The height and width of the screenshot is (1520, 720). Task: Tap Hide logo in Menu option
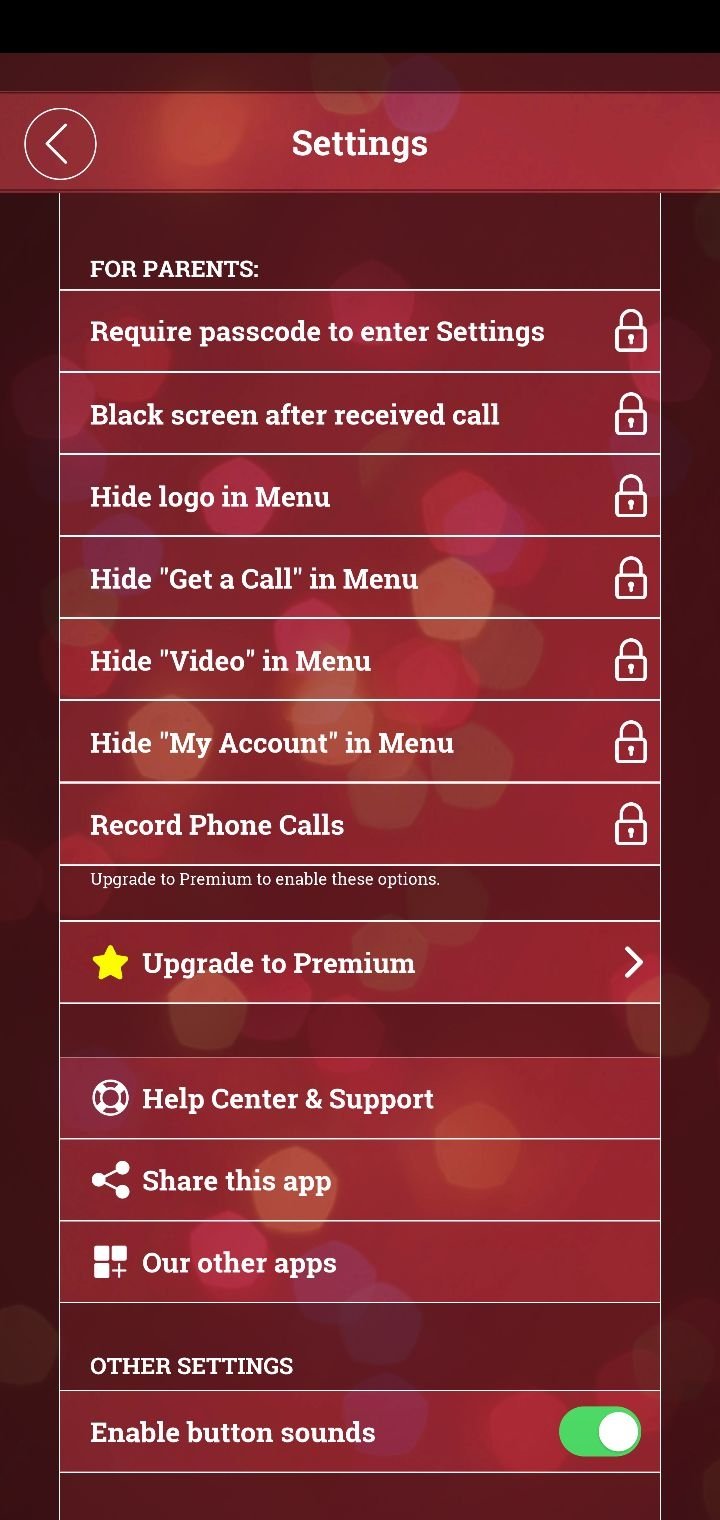pos(360,496)
